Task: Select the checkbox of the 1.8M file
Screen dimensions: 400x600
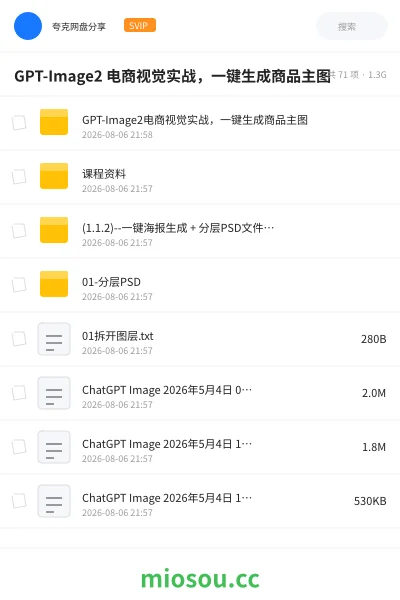Action: (x=19, y=447)
